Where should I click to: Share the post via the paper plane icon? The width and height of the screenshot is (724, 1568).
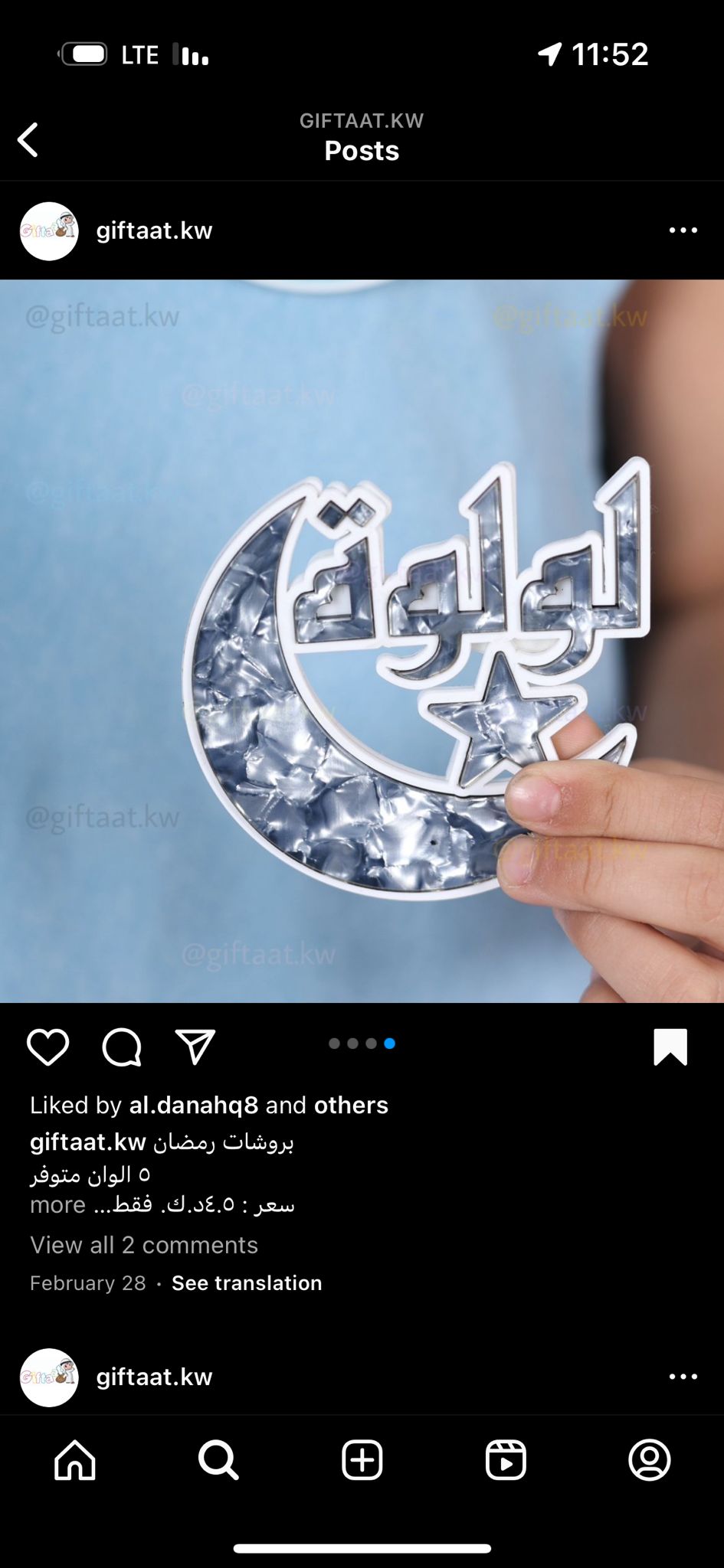point(195,1047)
